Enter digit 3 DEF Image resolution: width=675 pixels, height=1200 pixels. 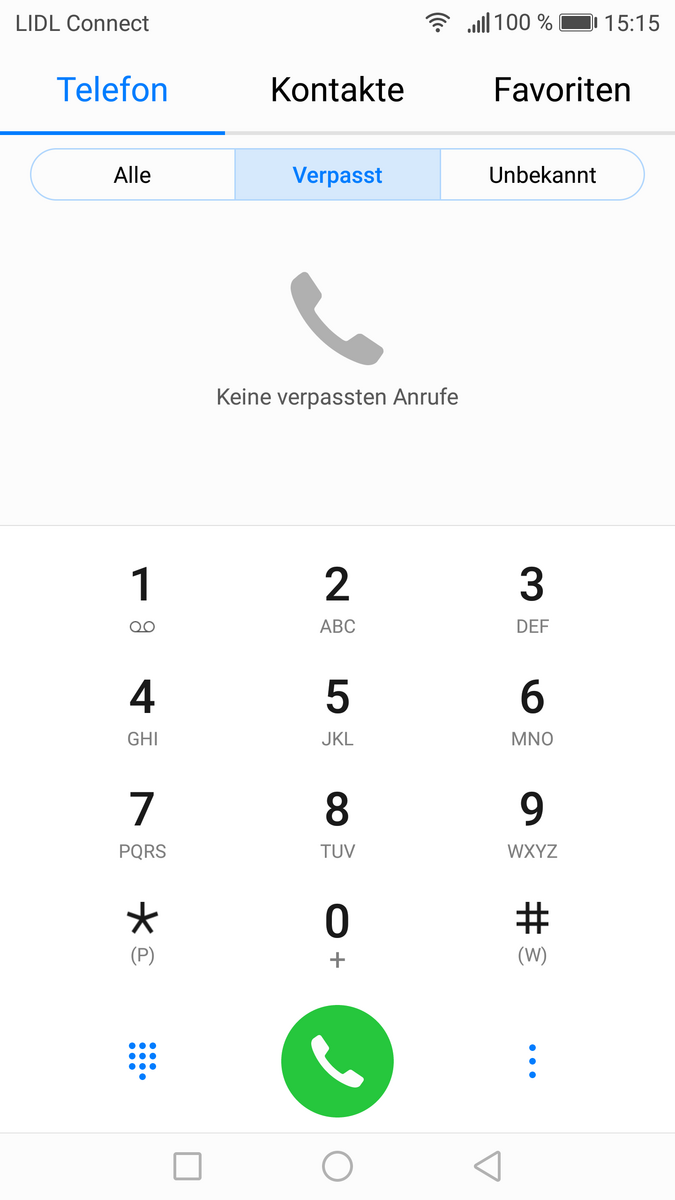tap(532, 598)
